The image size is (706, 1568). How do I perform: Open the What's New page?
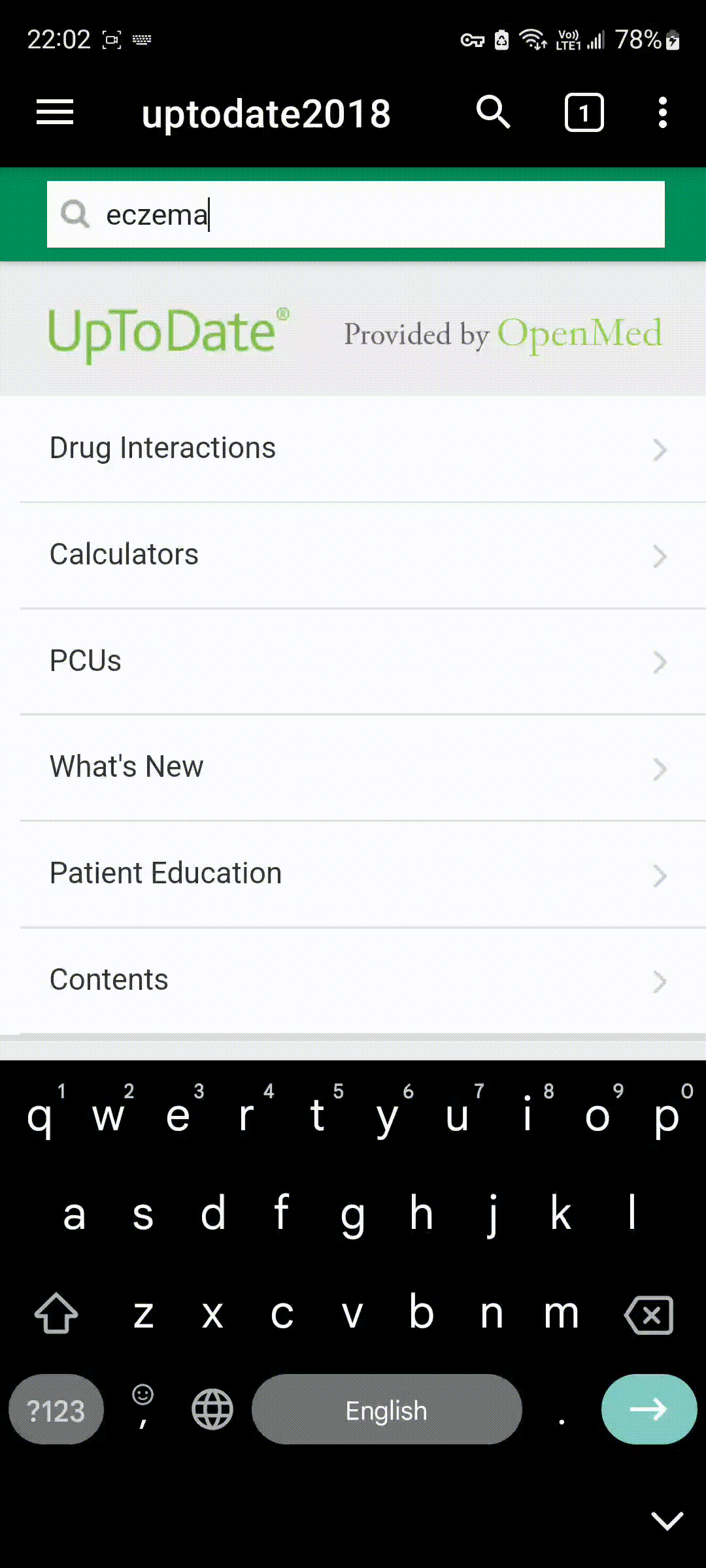coord(126,766)
